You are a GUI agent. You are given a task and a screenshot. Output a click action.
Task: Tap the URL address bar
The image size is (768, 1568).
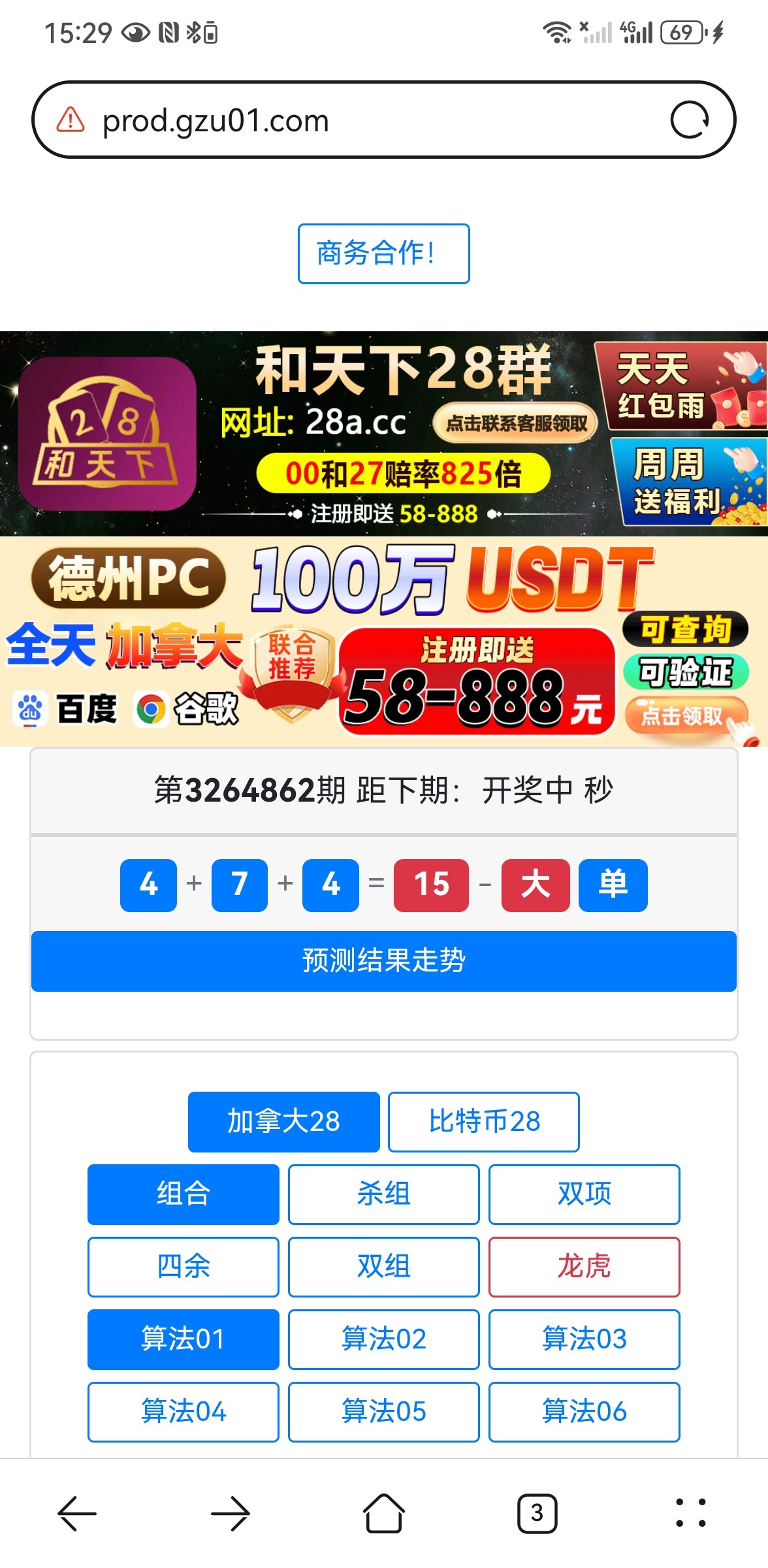(x=366, y=121)
